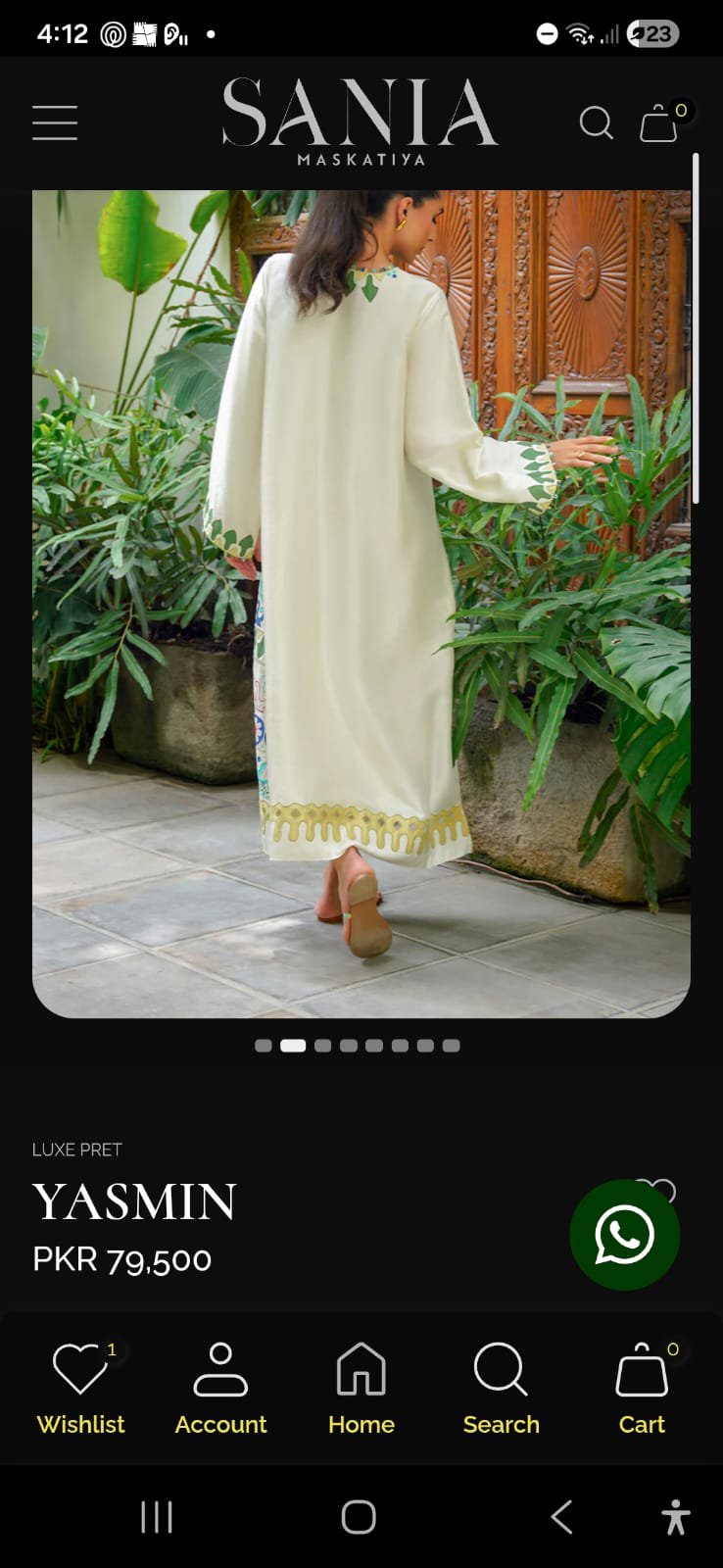Open the Yasmin product photo
This screenshot has height=1568, width=723.
(361, 603)
